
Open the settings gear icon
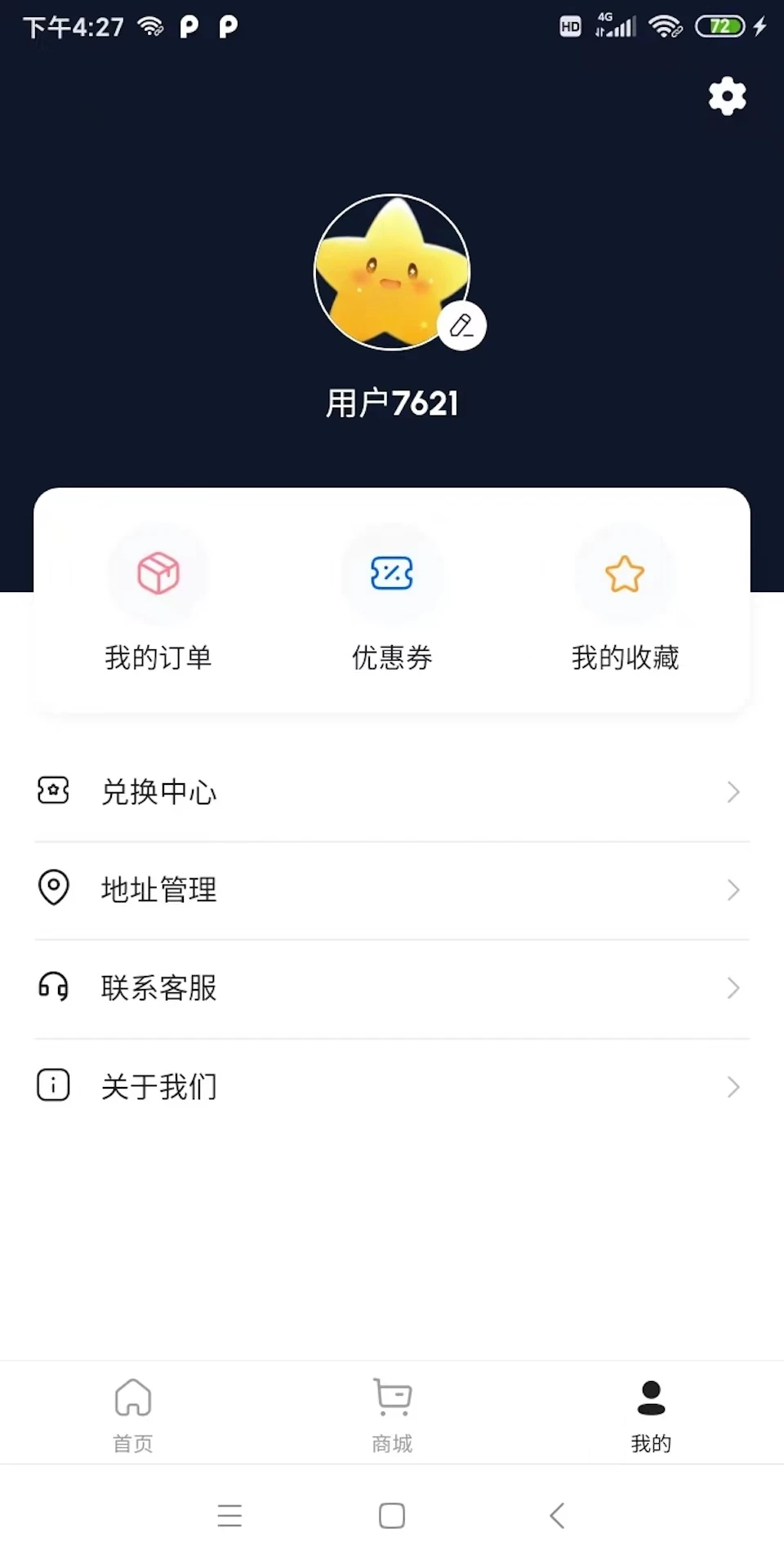point(727,96)
